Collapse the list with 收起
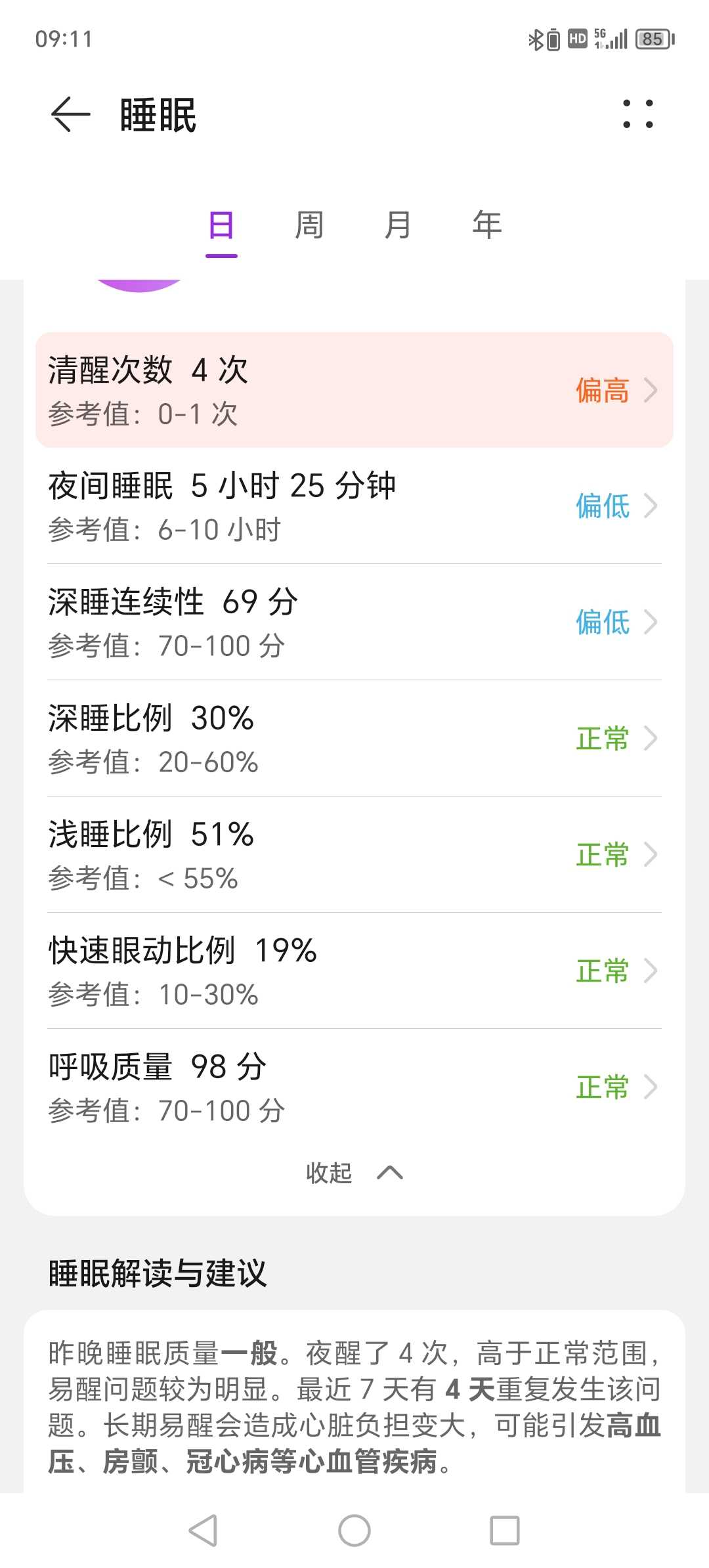This screenshot has width=709, height=1568. click(x=354, y=1173)
